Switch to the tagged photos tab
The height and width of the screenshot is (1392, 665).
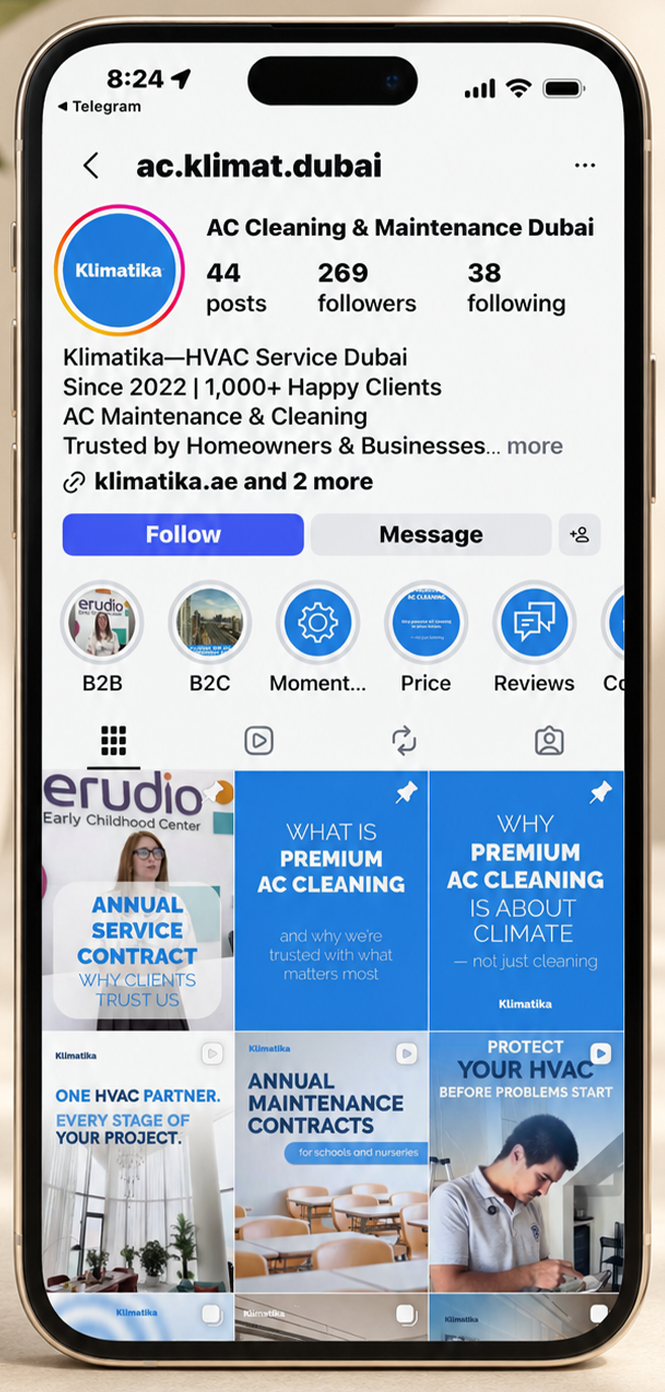click(x=549, y=741)
